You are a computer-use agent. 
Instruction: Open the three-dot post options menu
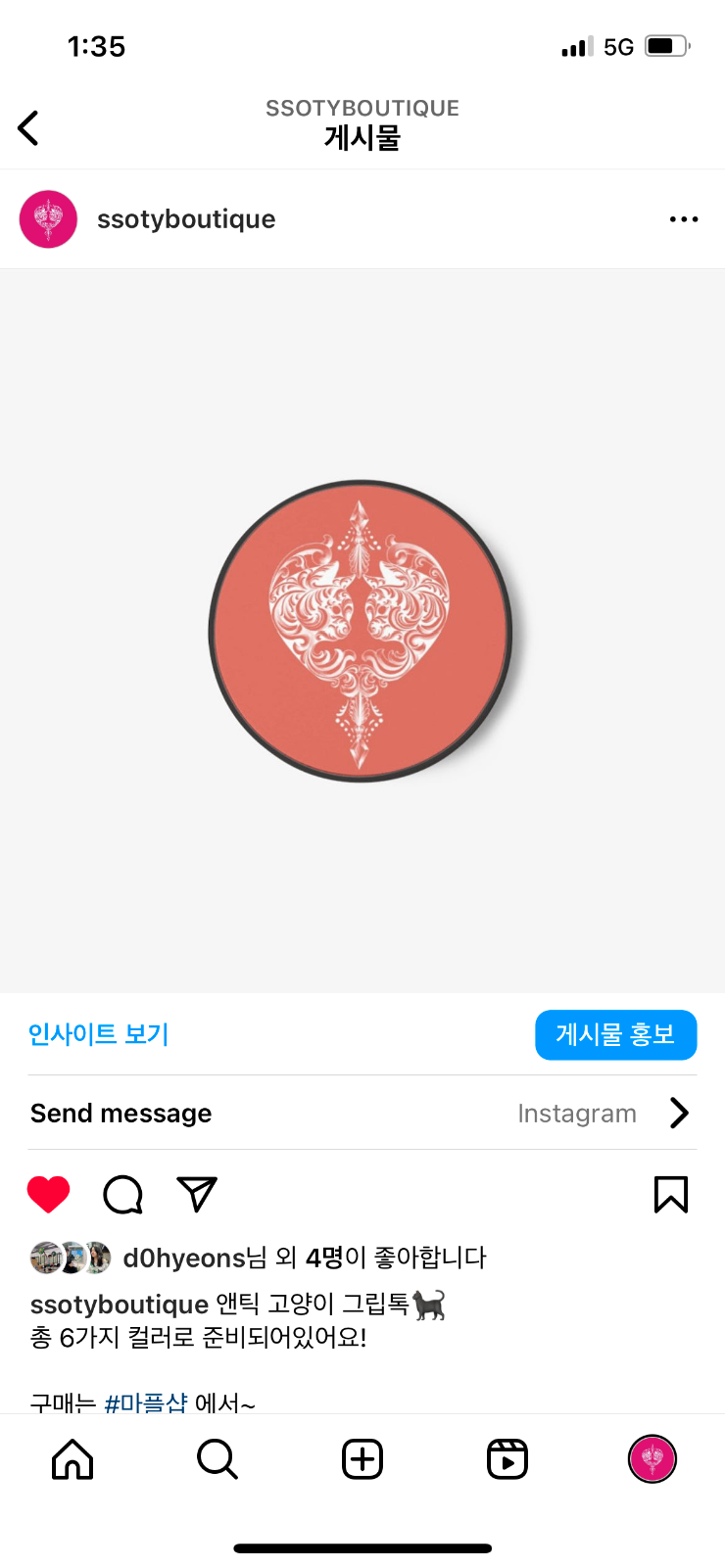coord(683,219)
